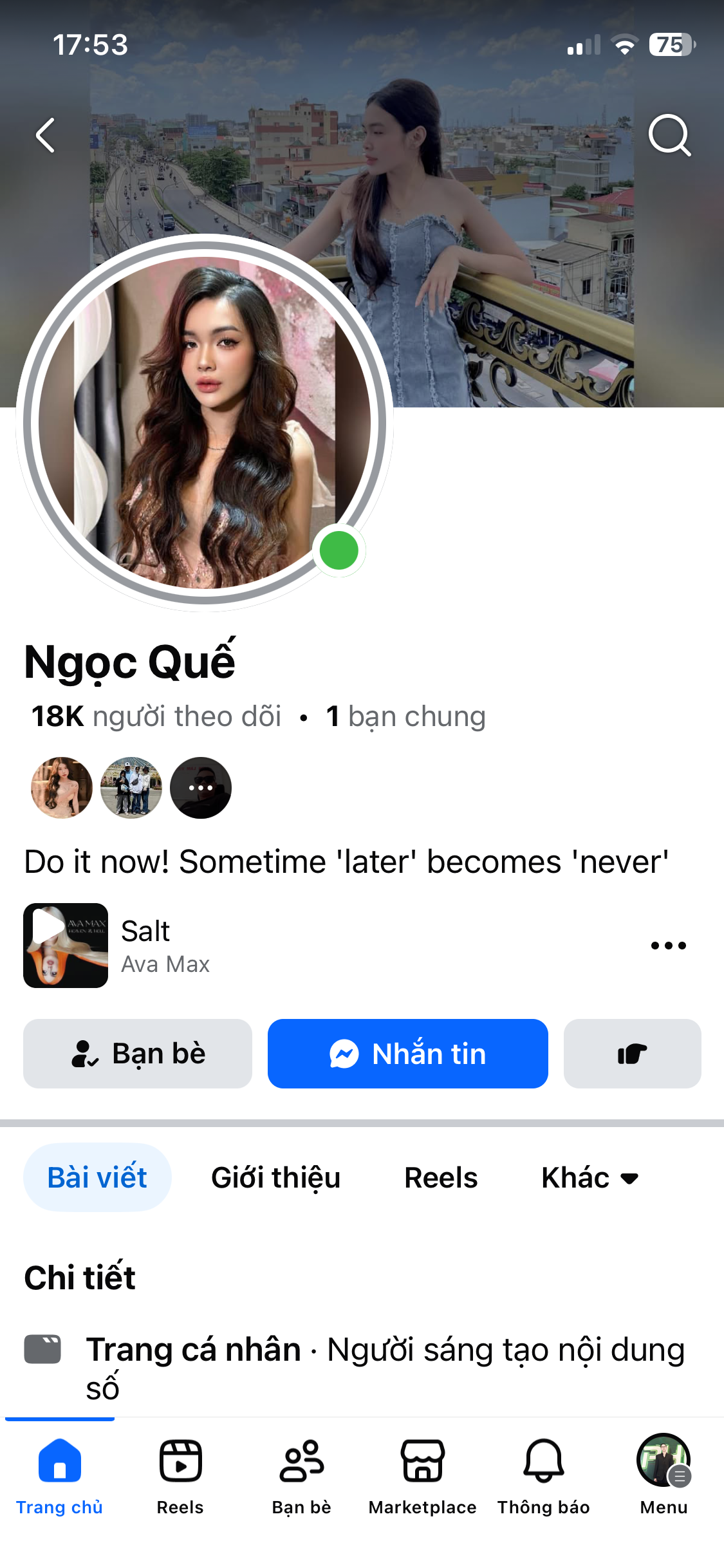Image resolution: width=724 pixels, height=1568 pixels.
Task: Open the three-dot menu beside Salt
Action: (668, 946)
